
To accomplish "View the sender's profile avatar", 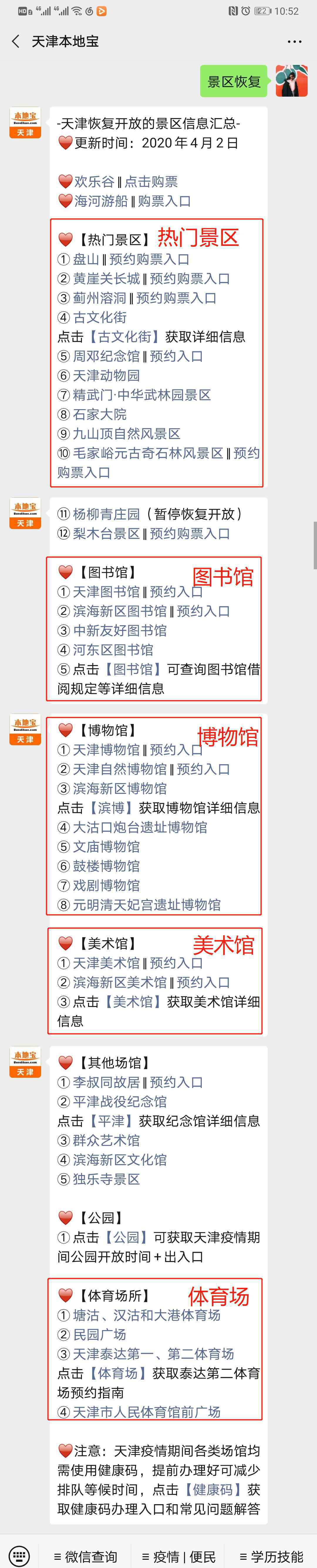I will tap(291, 81).
